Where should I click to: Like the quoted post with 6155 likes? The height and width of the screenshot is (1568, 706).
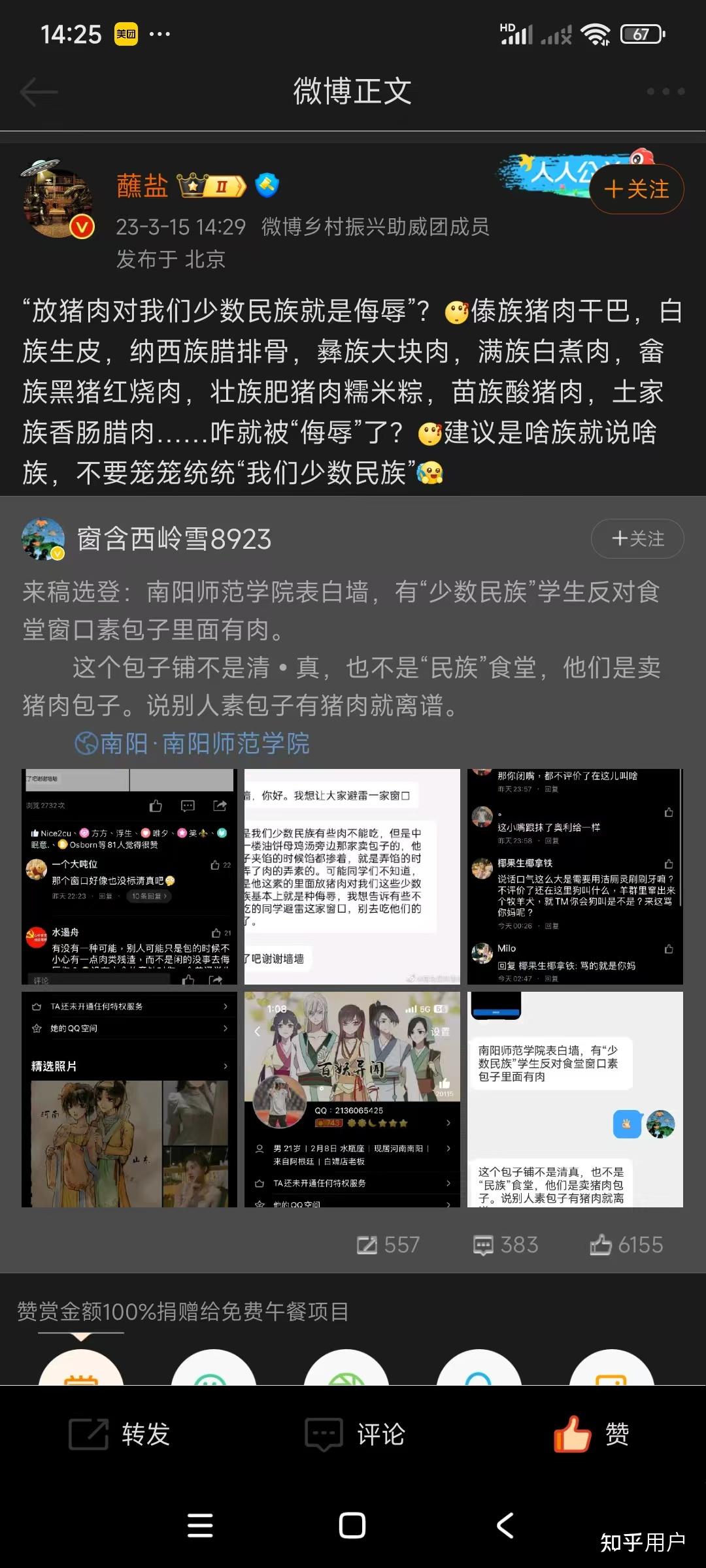pos(626,1245)
